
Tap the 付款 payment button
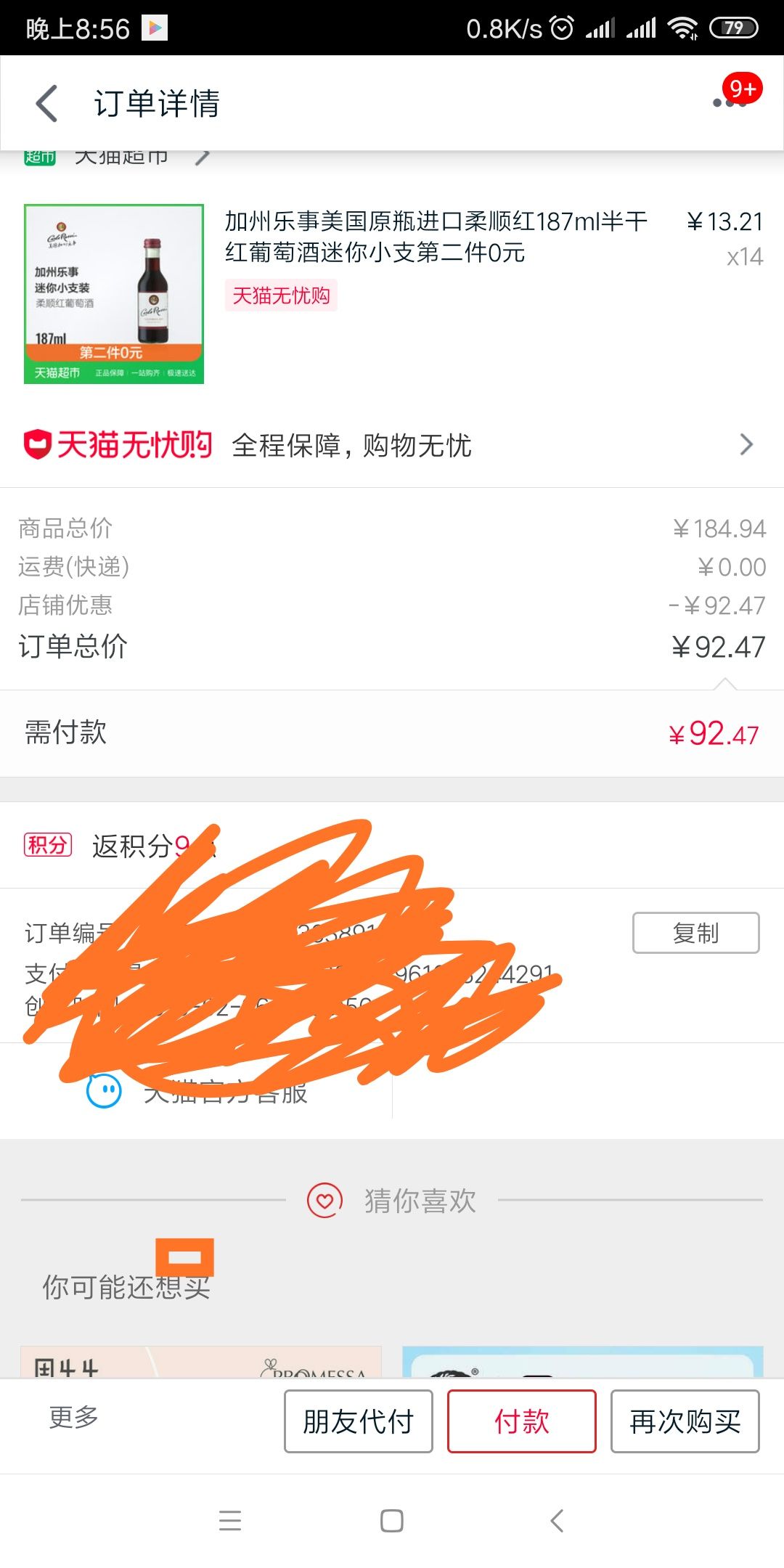522,1420
